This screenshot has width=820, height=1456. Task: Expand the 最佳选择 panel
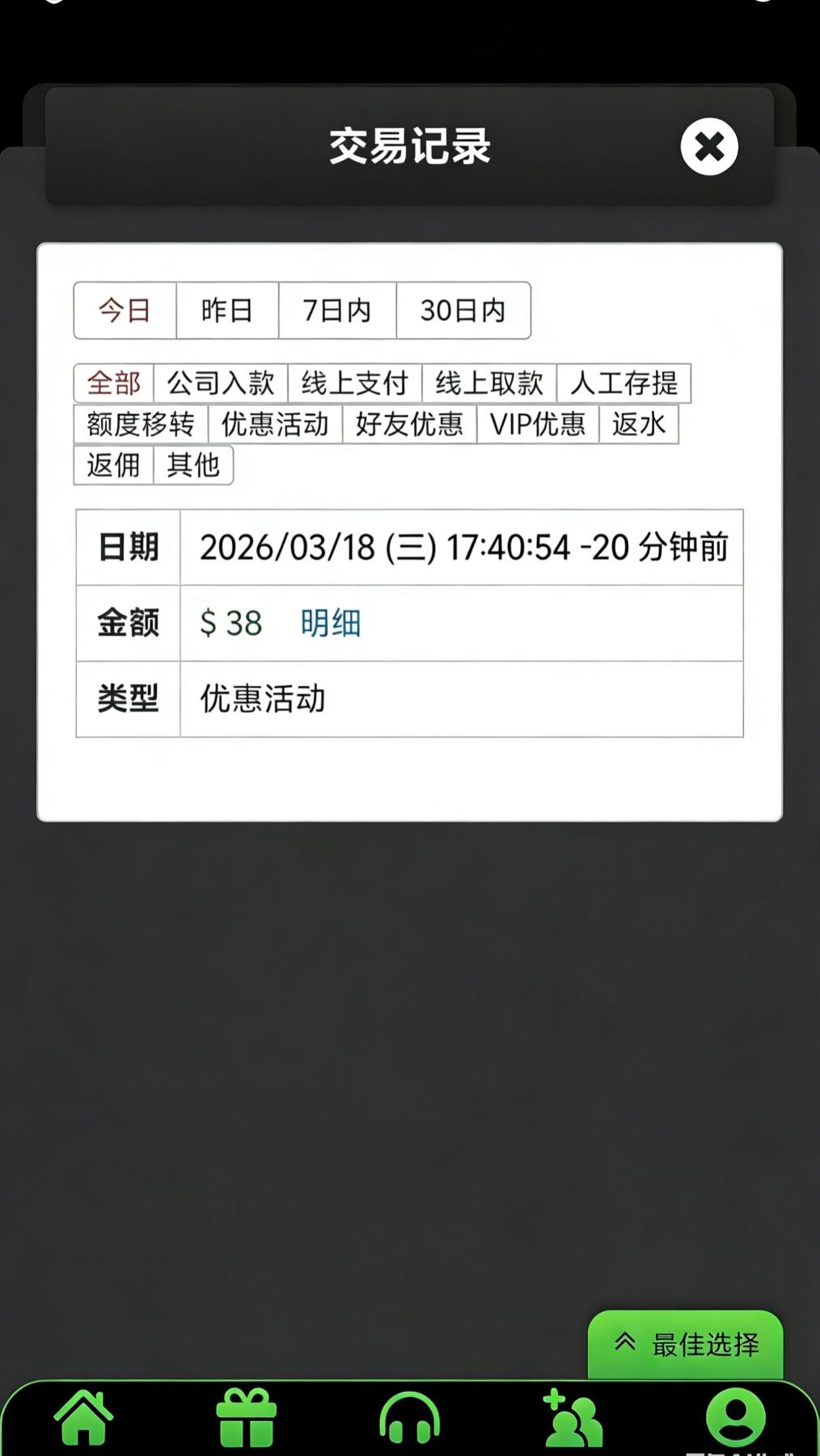point(685,1344)
